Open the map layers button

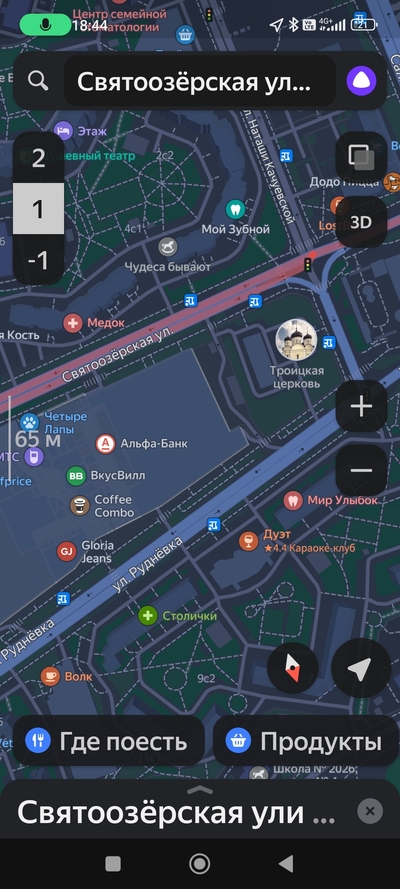(x=361, y=157)
